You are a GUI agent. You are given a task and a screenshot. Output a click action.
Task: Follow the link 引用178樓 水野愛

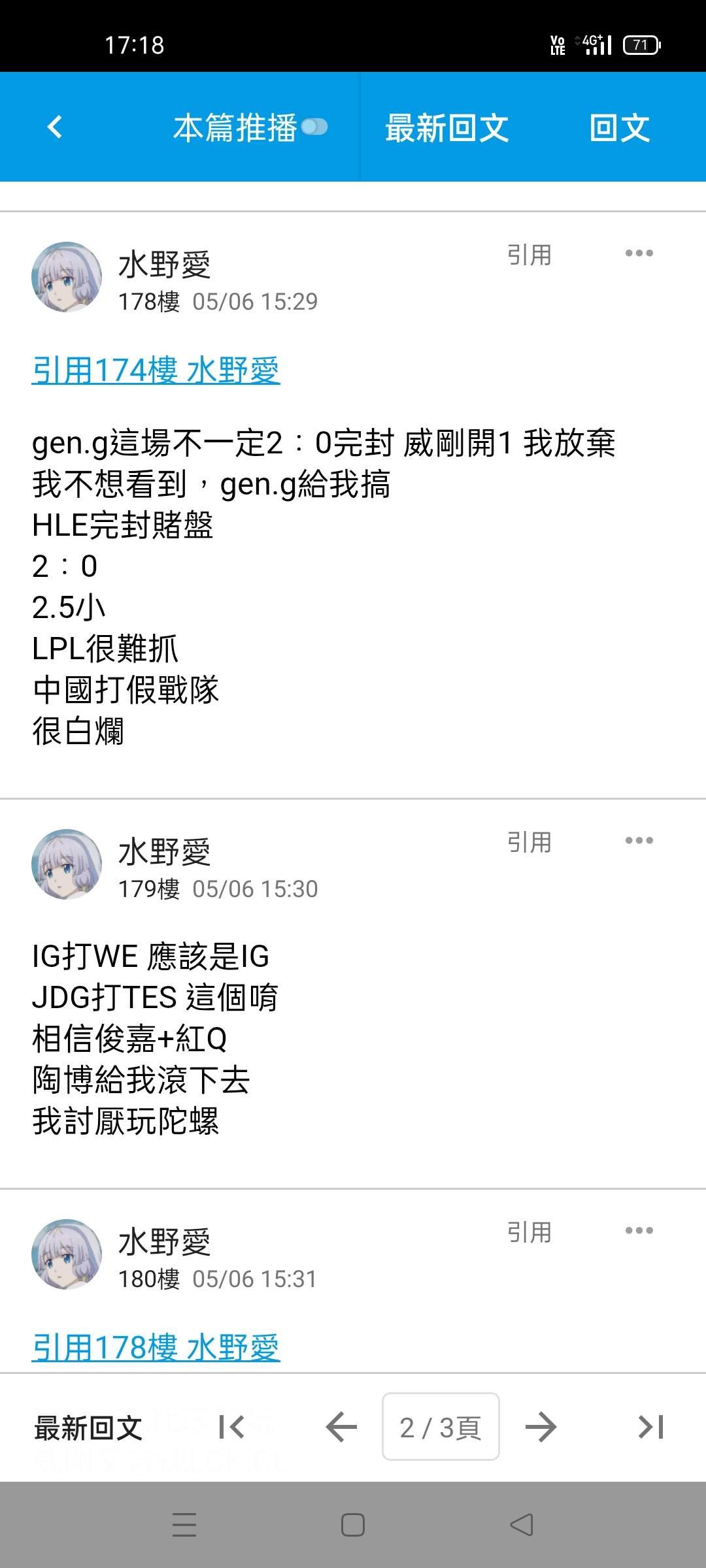tap(156, 1348)
